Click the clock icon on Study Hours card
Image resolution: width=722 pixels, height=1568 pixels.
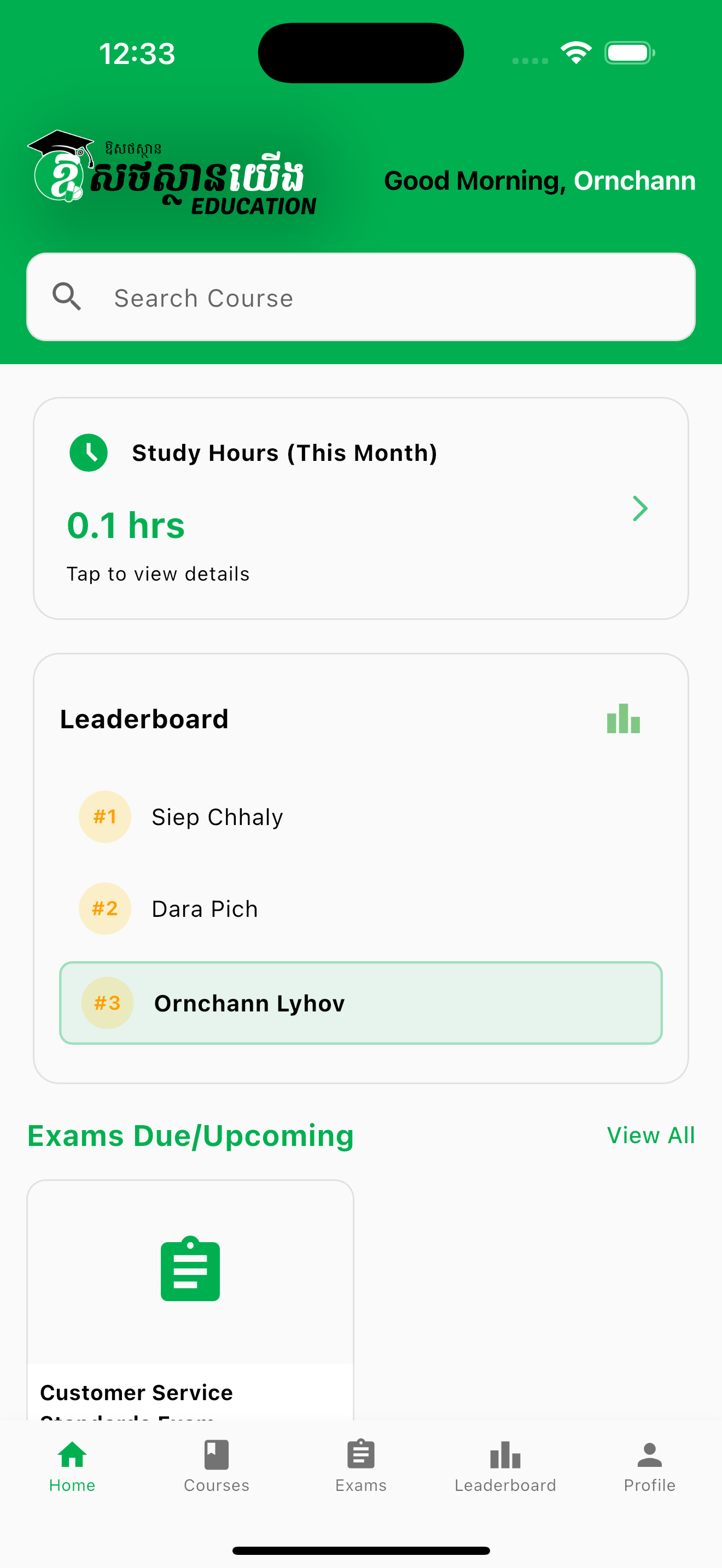89,452
